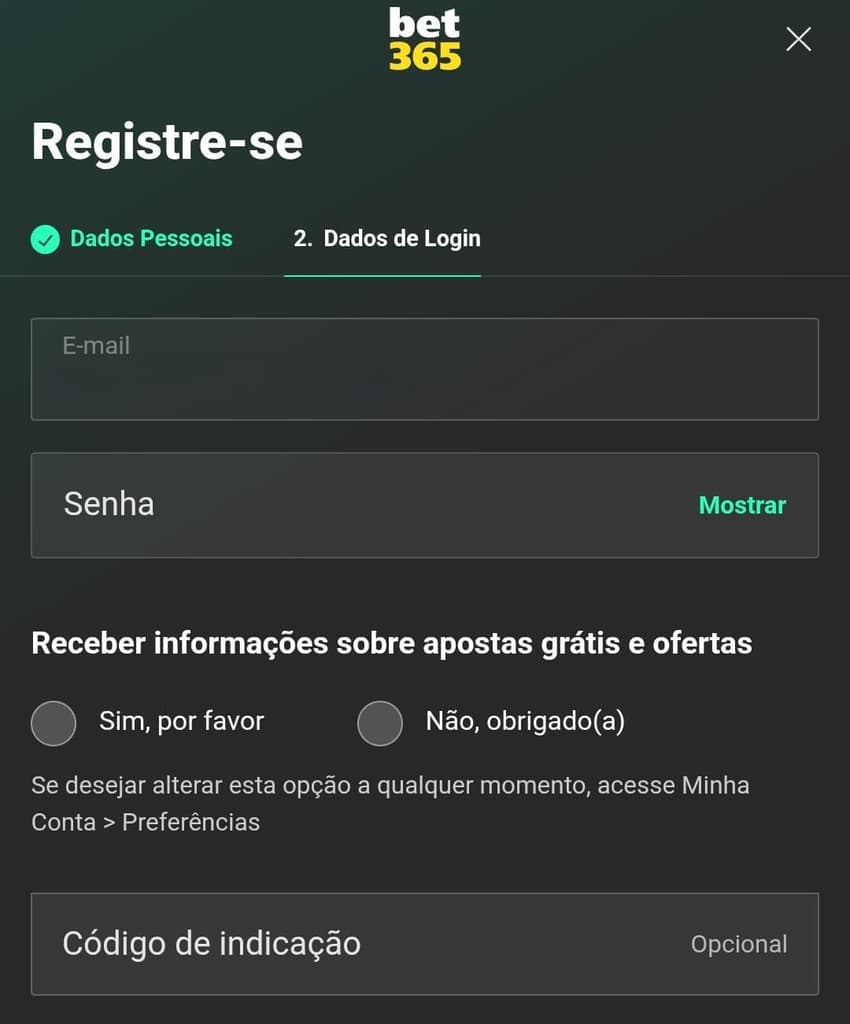Click the Senha field label text
Screen dimensions: 850x1024
(x=109, y=505)
